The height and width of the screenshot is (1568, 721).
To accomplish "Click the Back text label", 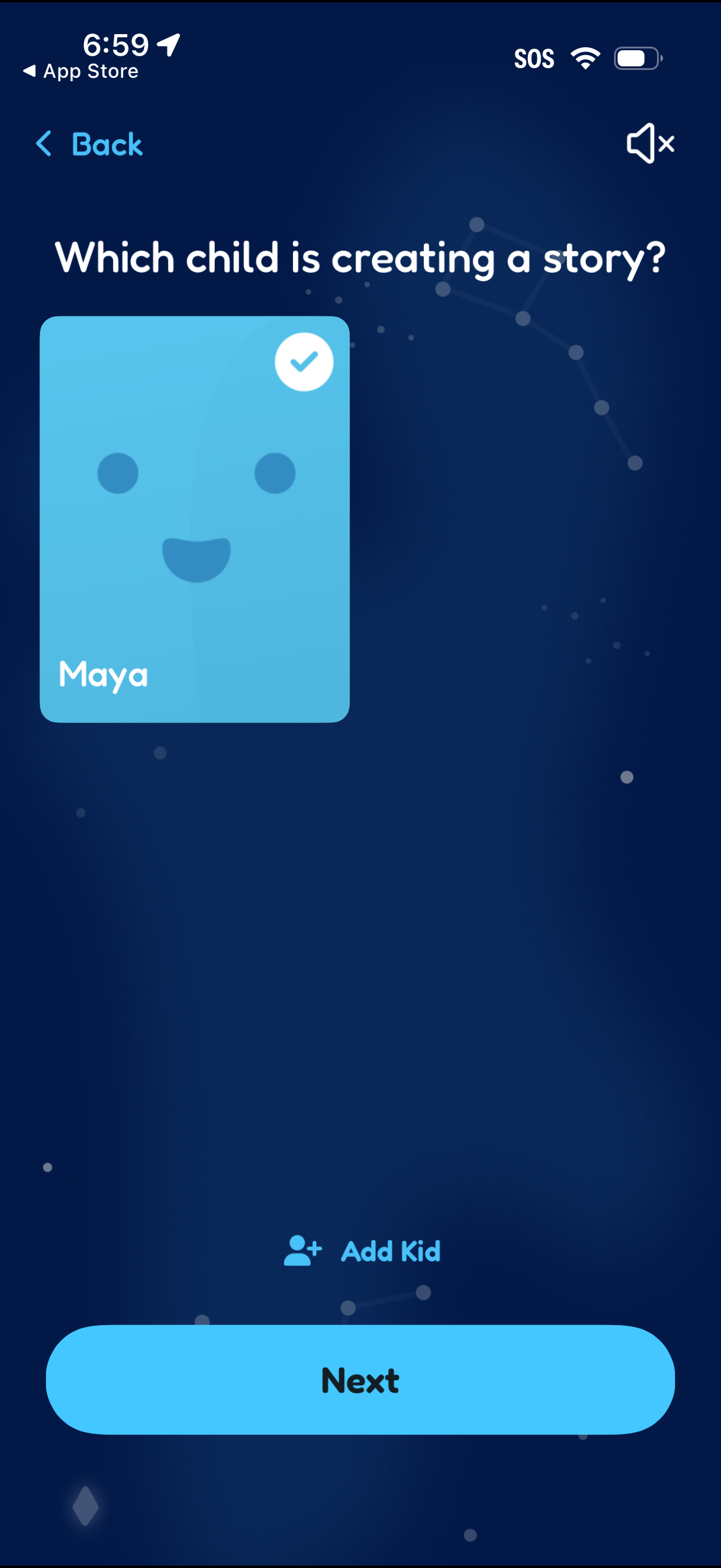I will pos(106,144).
